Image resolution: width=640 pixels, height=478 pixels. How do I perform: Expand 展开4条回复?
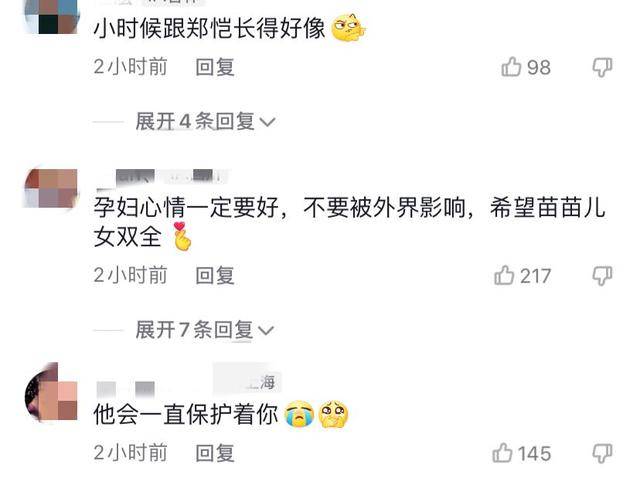205,121
